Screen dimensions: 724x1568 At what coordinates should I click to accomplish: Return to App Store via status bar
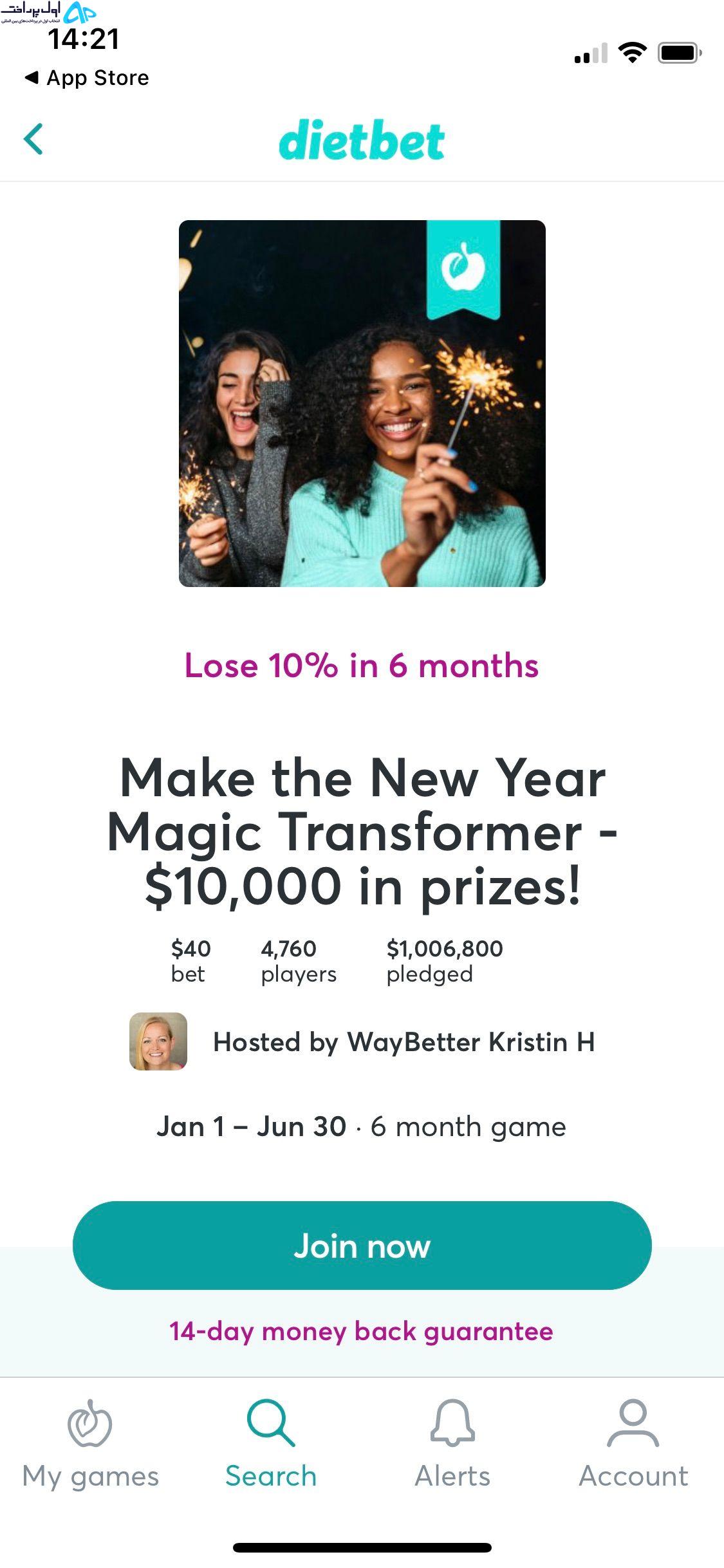click(86, 78)
